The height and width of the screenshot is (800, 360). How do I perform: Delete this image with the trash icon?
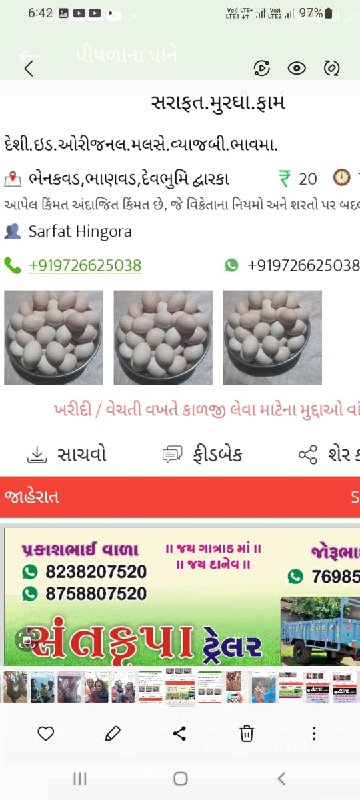point(247,734)
